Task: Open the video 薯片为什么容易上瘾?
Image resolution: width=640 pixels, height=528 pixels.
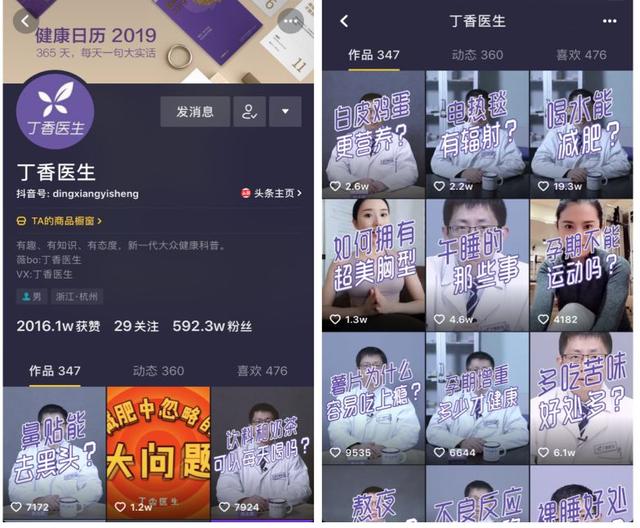Action: [372, 395]
